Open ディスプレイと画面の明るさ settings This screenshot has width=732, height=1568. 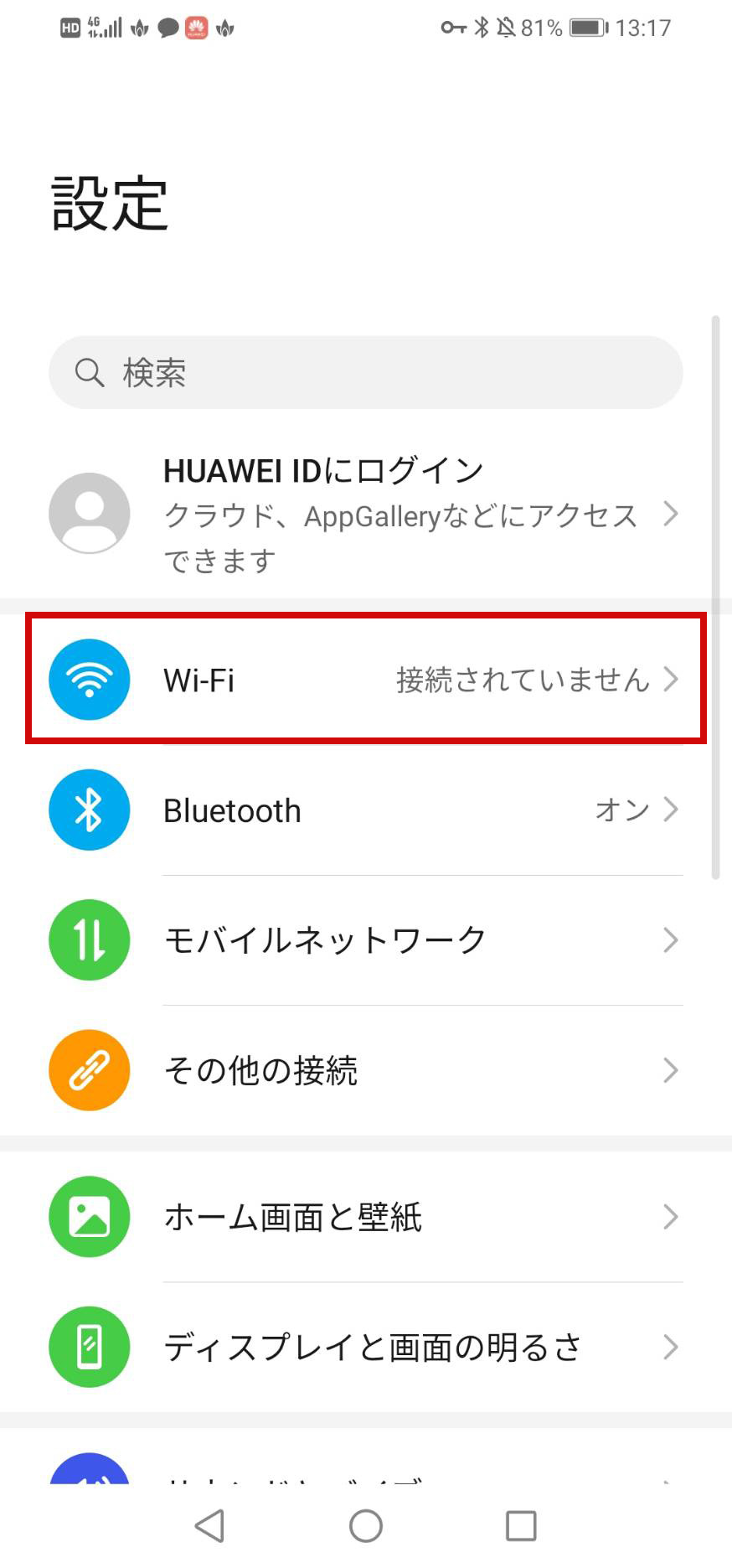point(365,1347)
